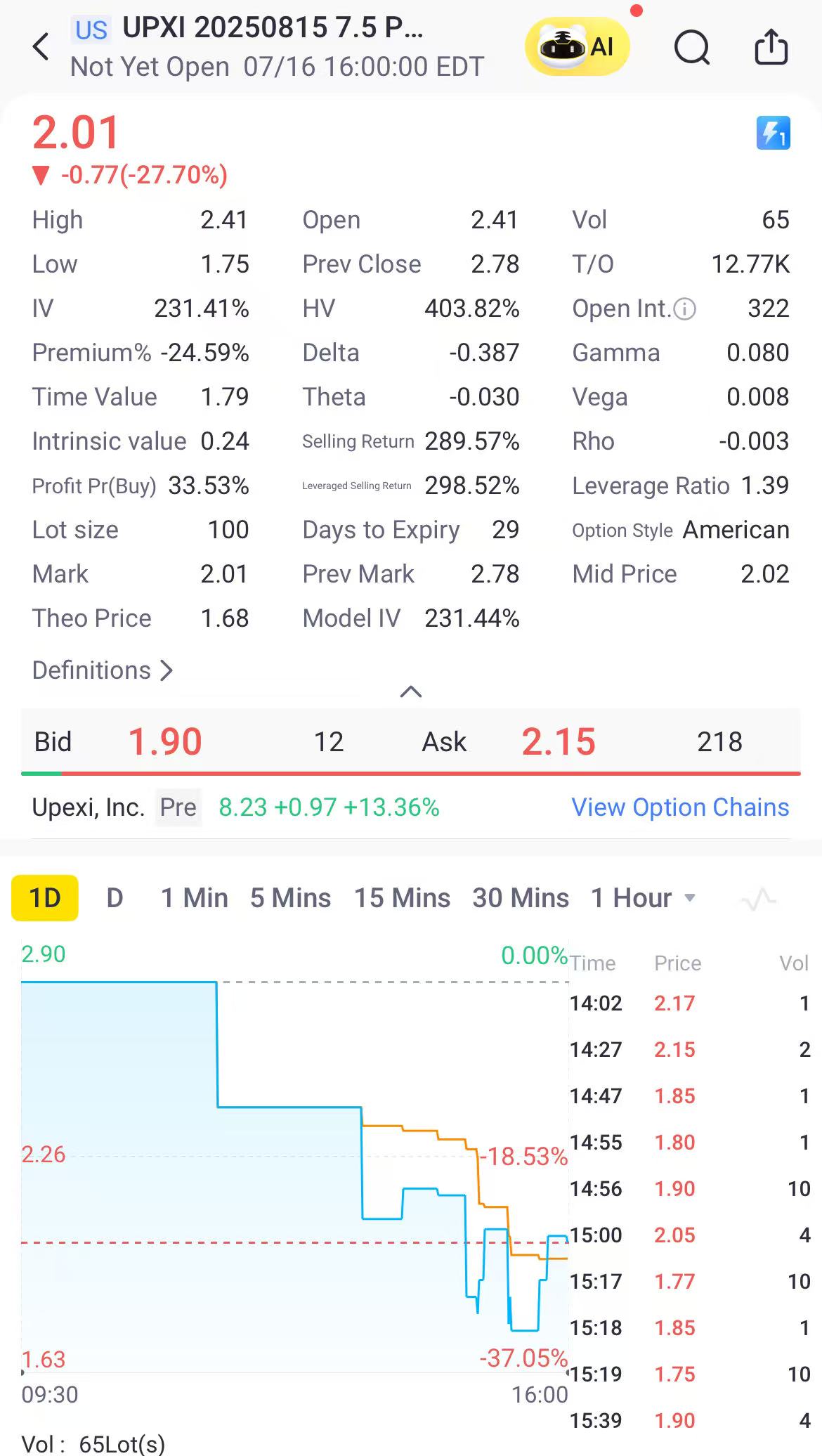Viewport: 822px width, 1456px height.
Task: Switch chart to 15 Mins
Action: (402, 898)
